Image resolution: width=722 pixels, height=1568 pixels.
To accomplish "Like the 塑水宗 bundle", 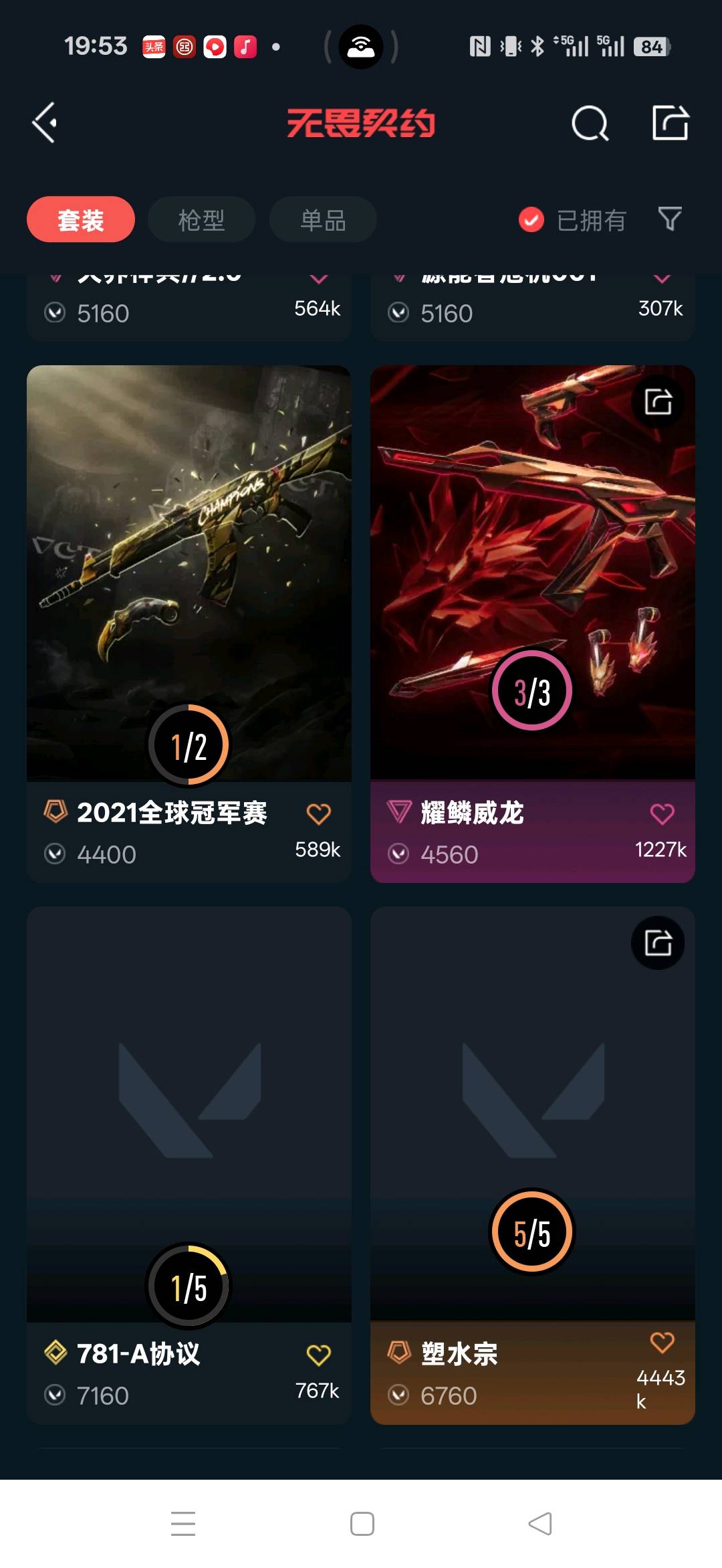I will pyautogui.click(x=662, y=1342).
